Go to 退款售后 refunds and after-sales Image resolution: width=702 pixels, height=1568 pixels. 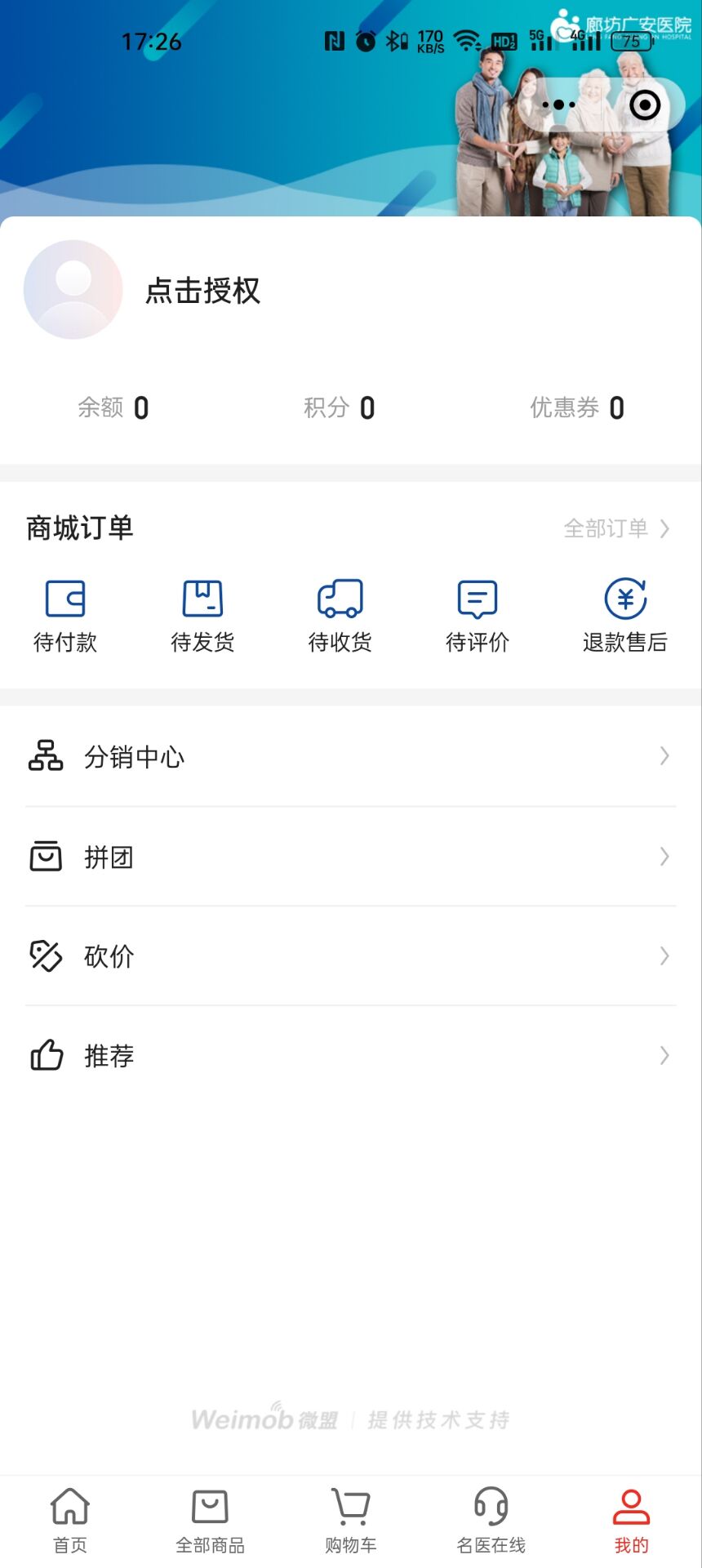pyautogui.click(x=625, y=617)
